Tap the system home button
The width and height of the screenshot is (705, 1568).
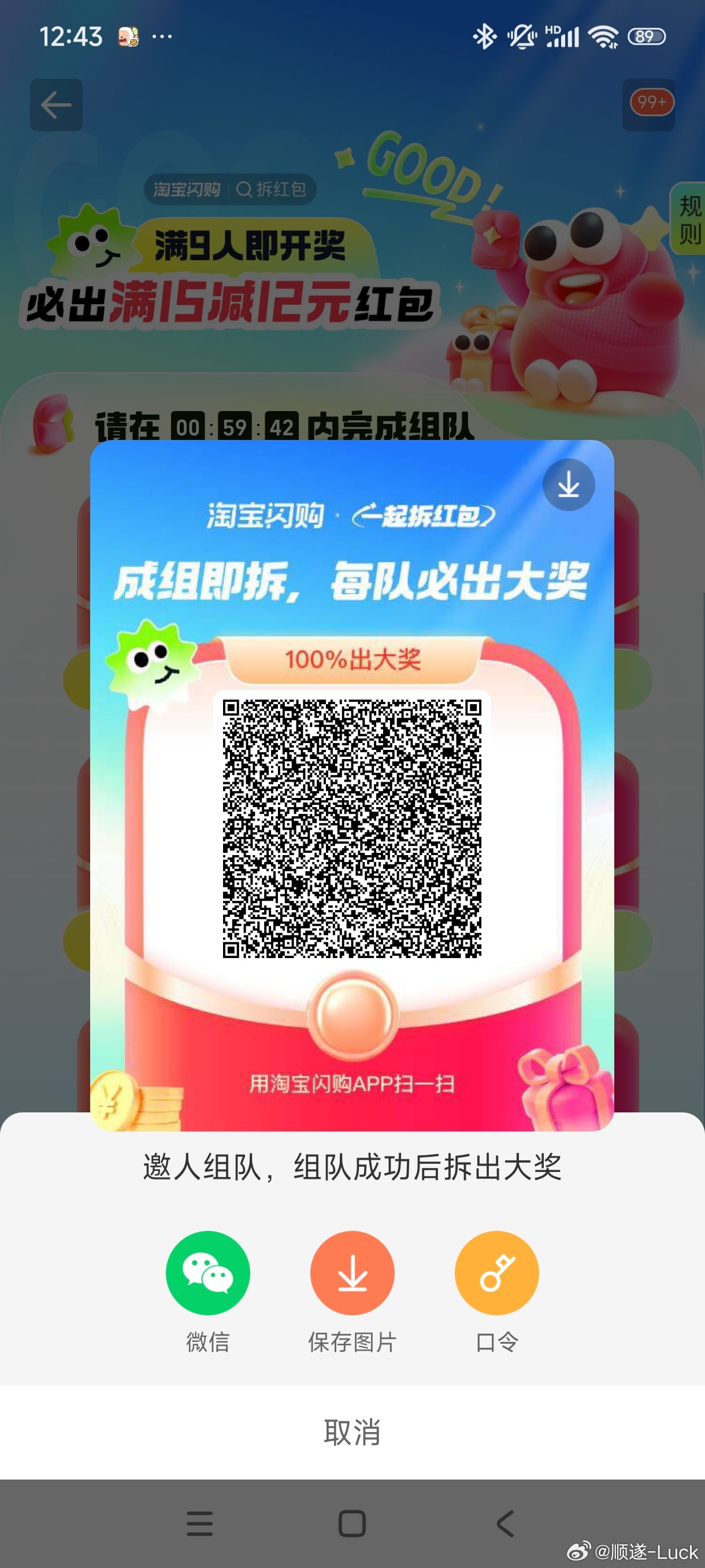[351, 1523]
